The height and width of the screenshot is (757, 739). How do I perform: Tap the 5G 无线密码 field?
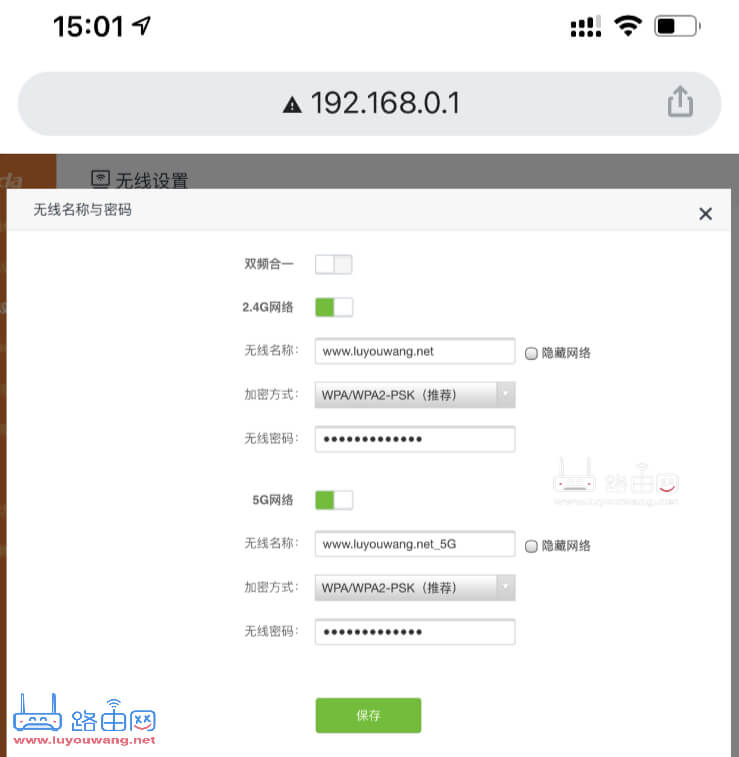pos(415,631)
